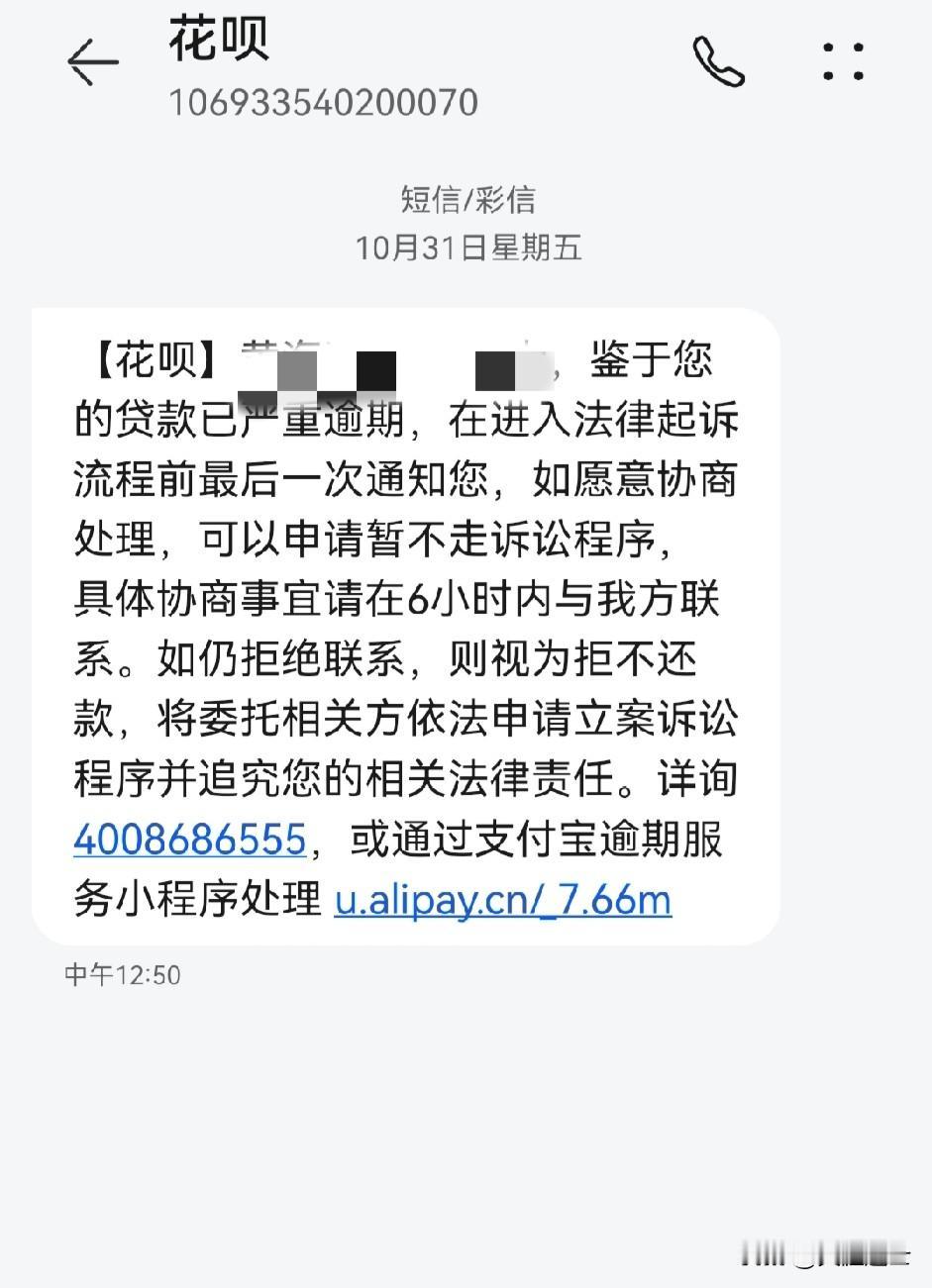Tap the phone receiver symbol in the header

(x=720, y=63)
